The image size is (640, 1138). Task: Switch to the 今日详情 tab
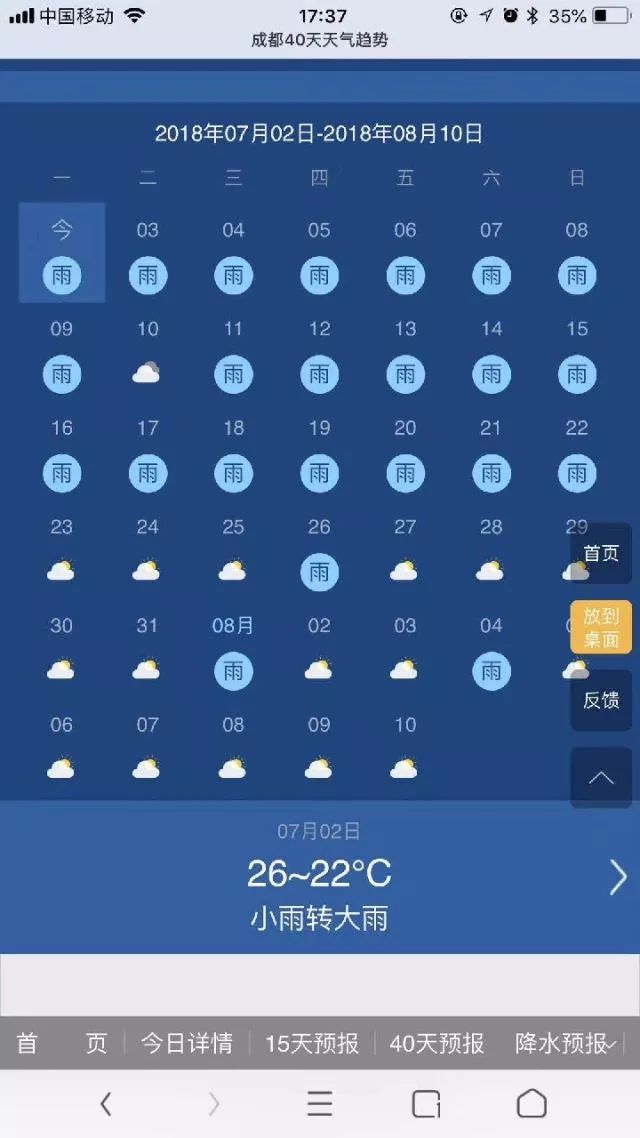coord(187,1043)
